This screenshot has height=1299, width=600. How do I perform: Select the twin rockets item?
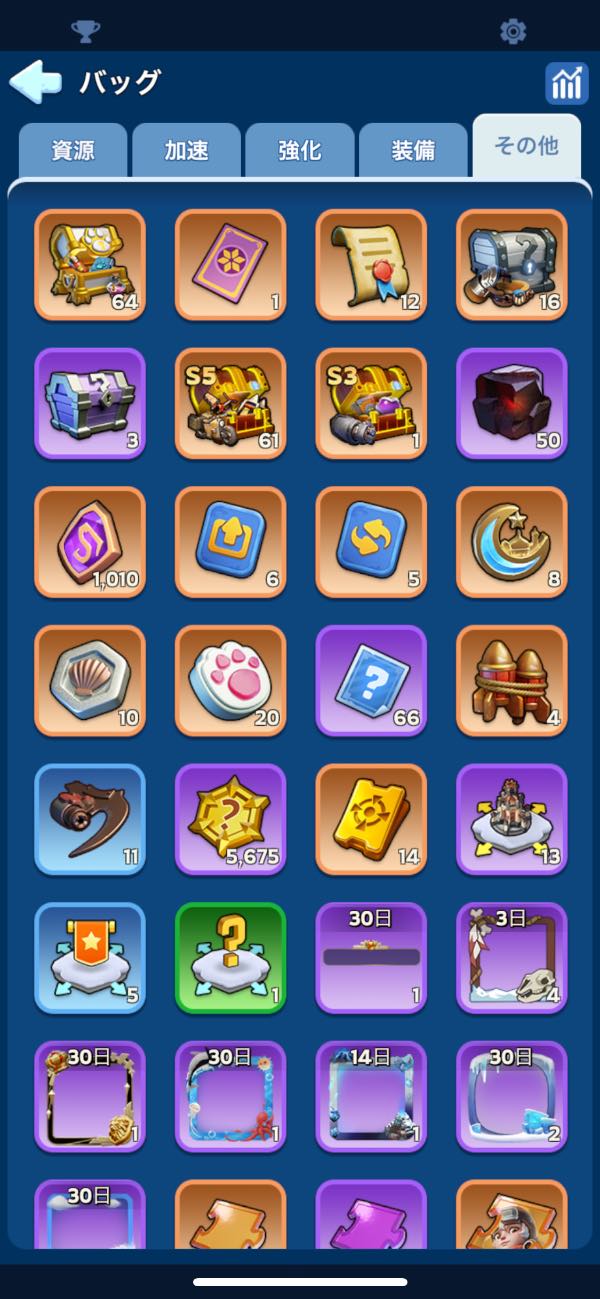[511, 680]
